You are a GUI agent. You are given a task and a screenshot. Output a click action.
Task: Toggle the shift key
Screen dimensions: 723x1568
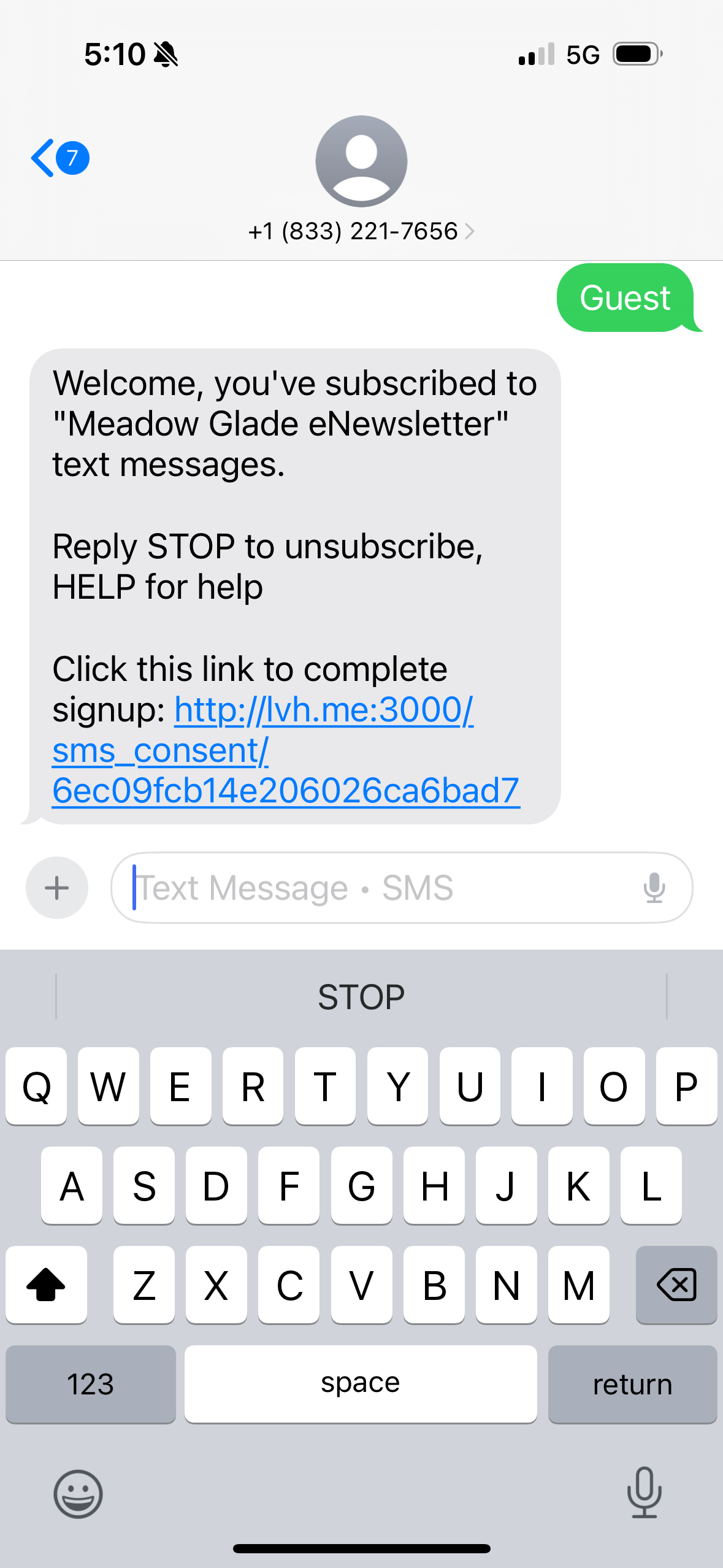[x=46, y=1285]
